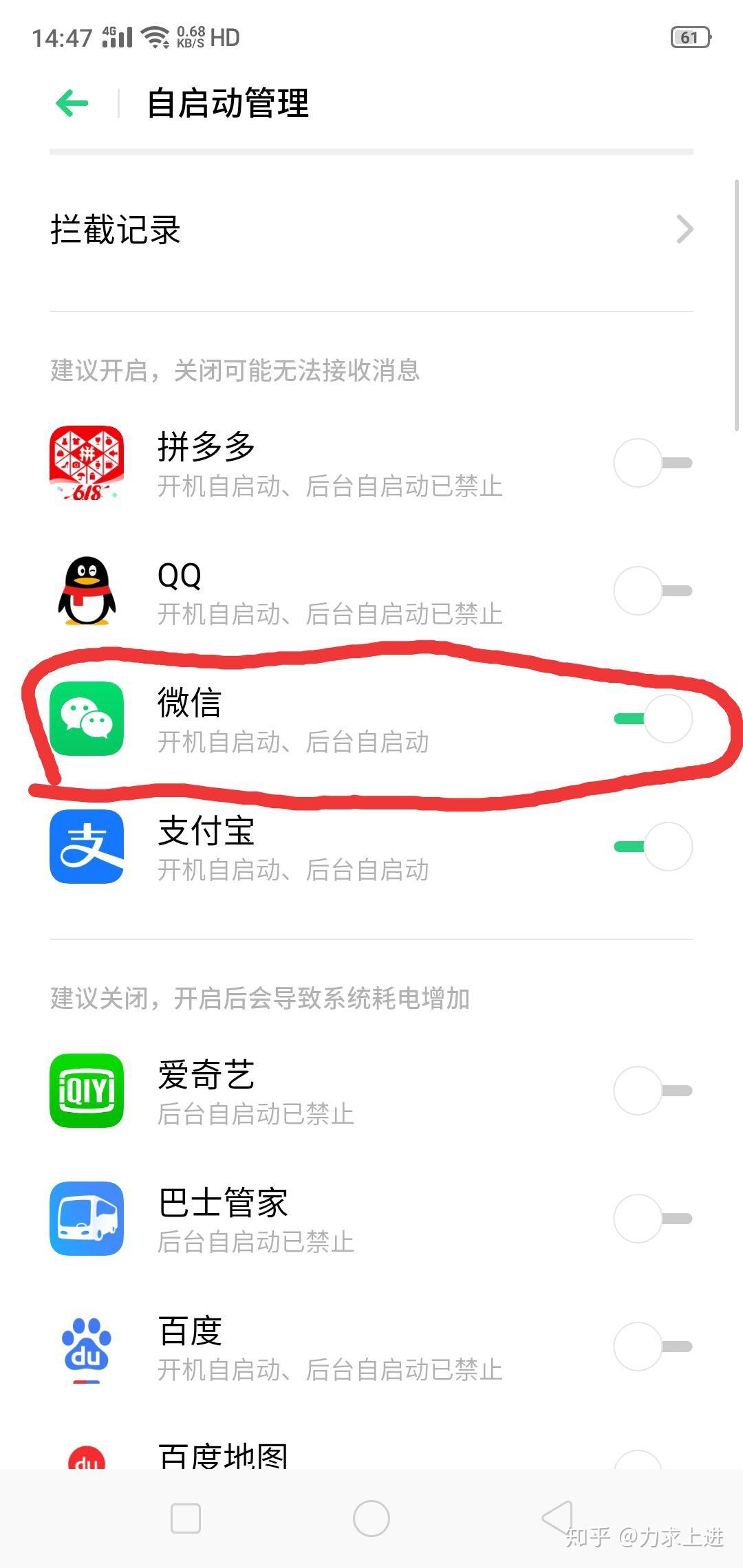Go back using the green arrow

click(x=72, y=104)
